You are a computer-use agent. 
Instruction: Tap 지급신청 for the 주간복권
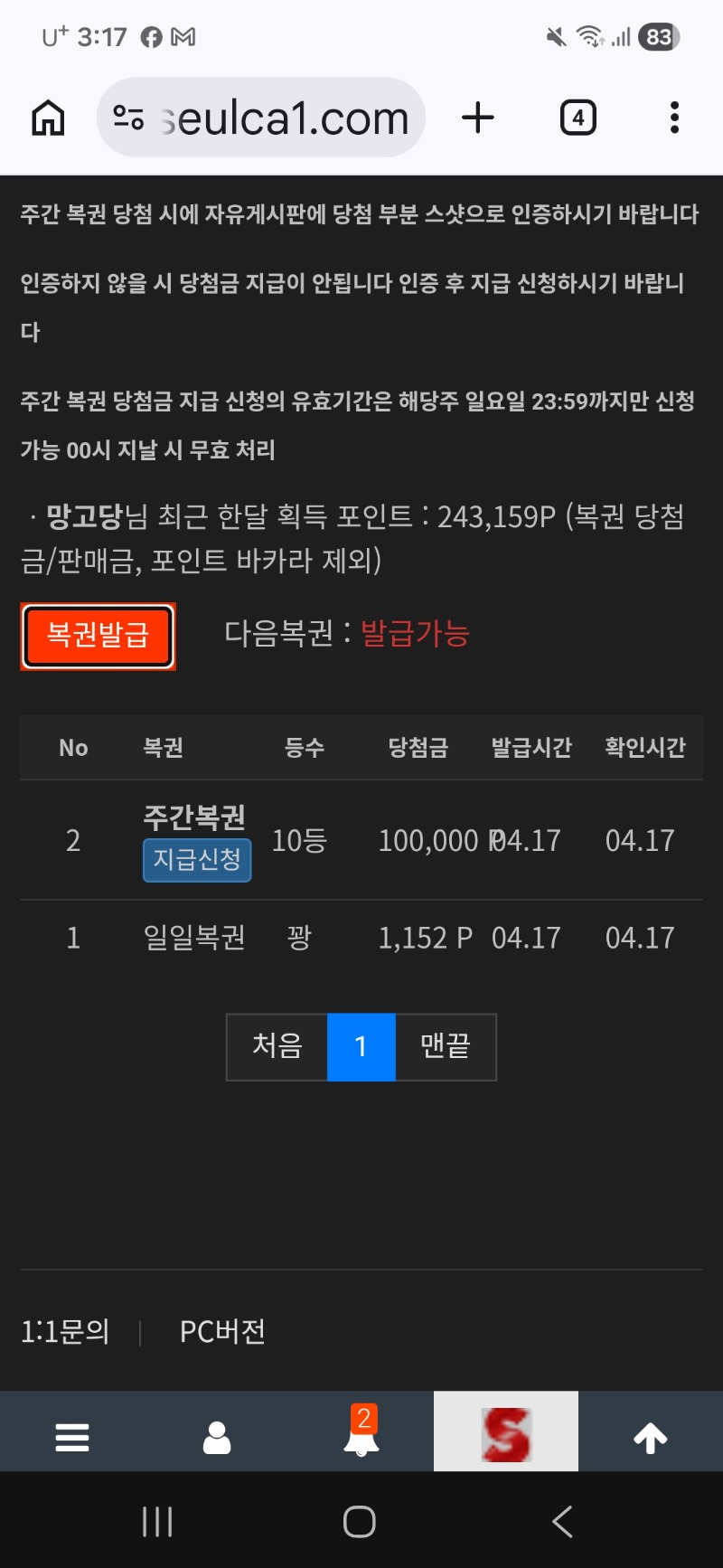coord(197,859)
